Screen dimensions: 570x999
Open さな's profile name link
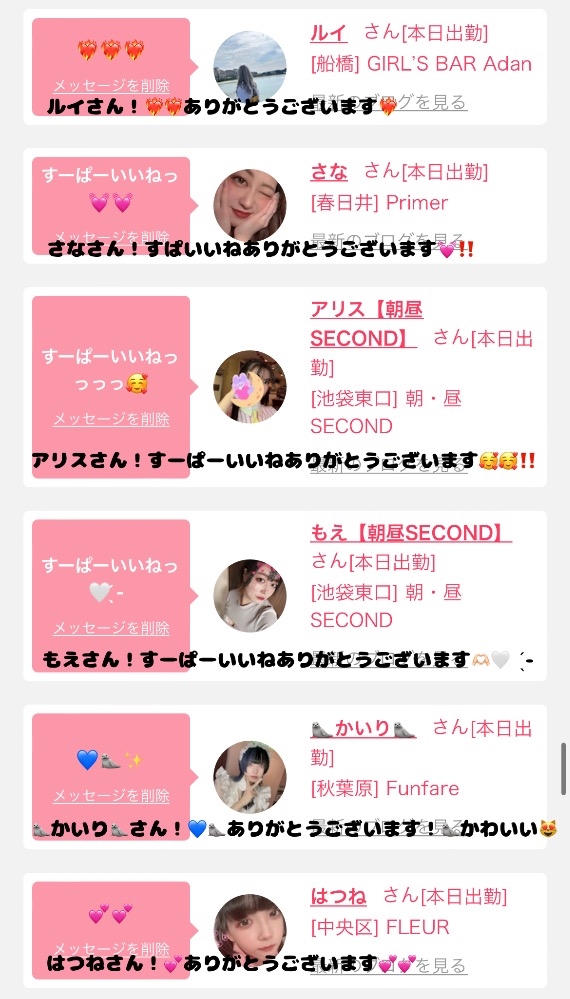(x=329, y=171)
